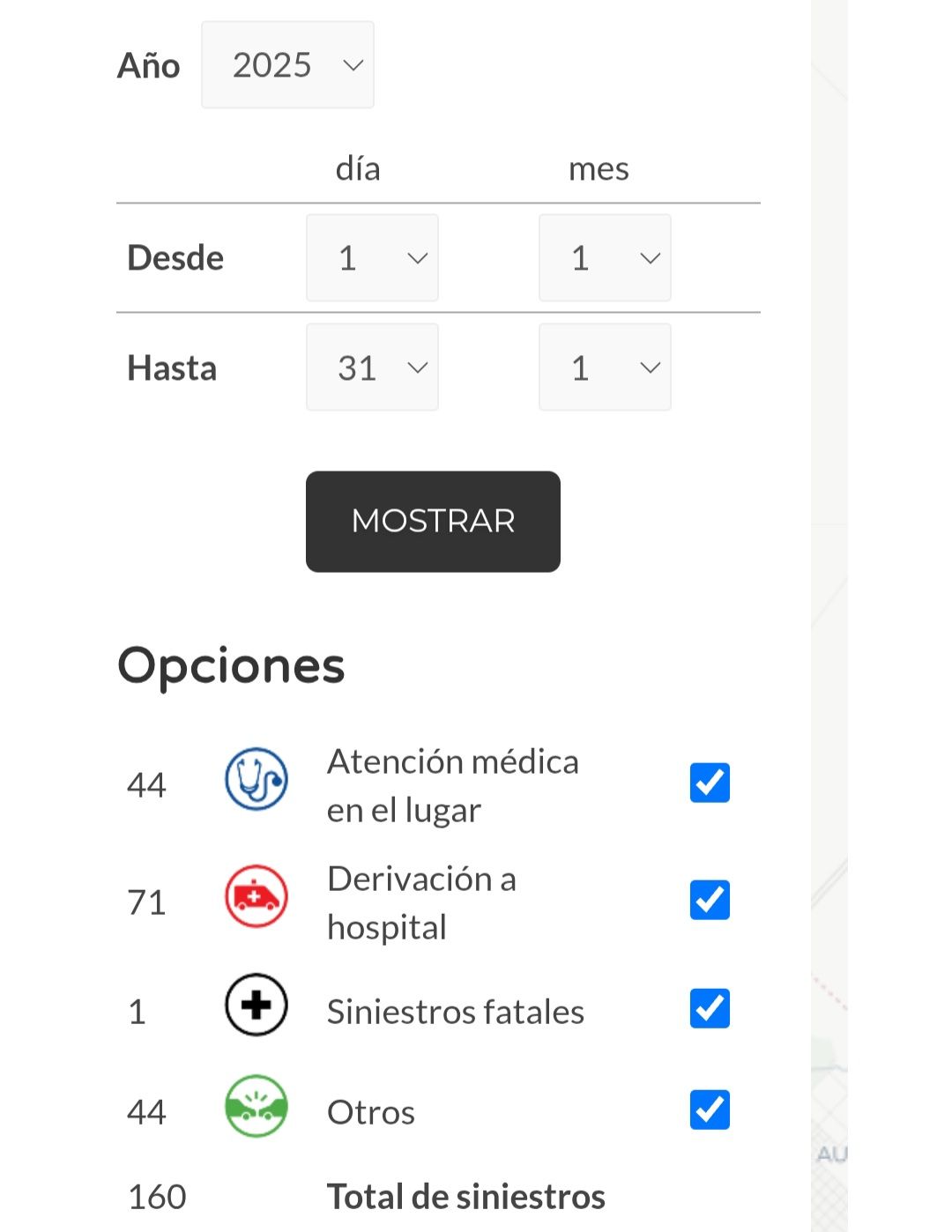
Task: Open the Hasta mes dropdown
Action: (x=605, y=367)
